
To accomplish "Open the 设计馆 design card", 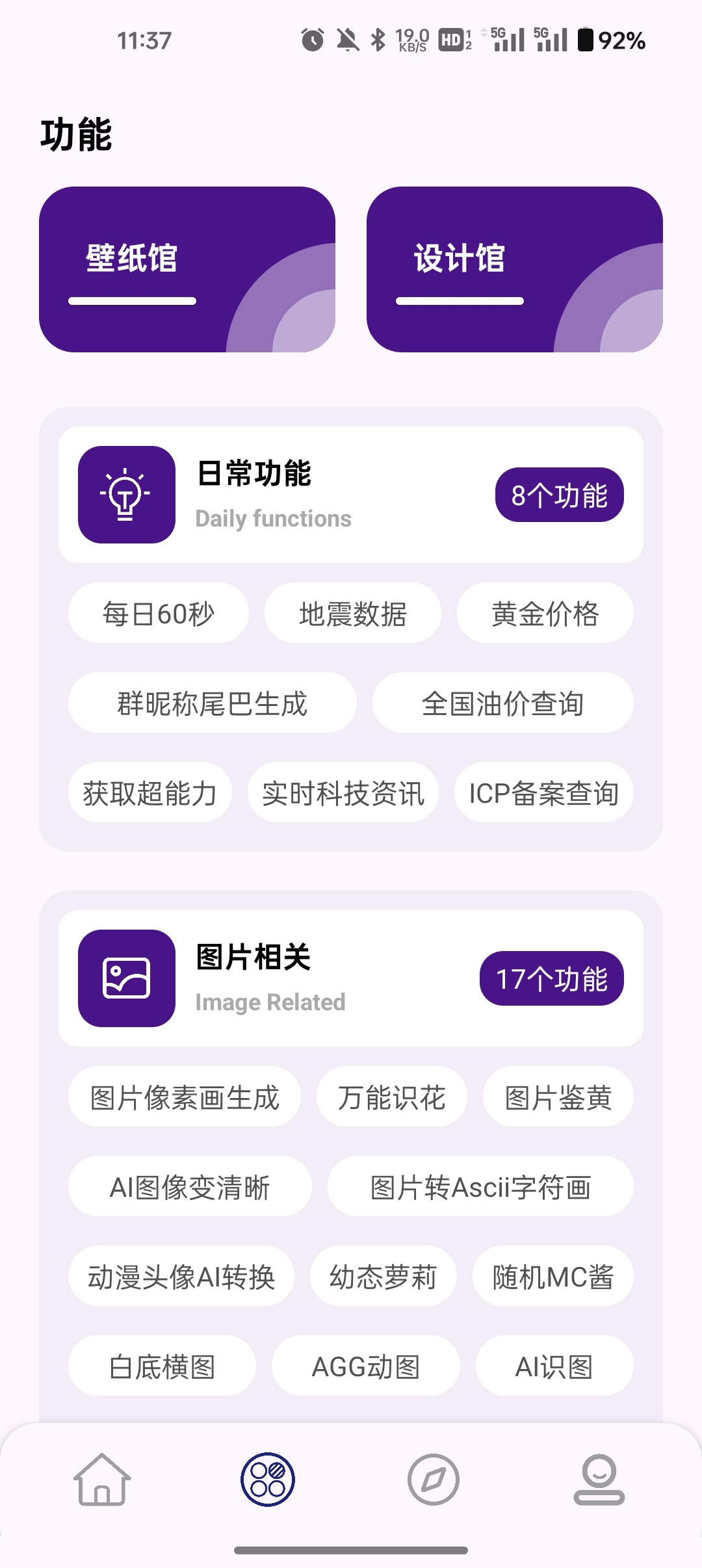I will 514,268.
